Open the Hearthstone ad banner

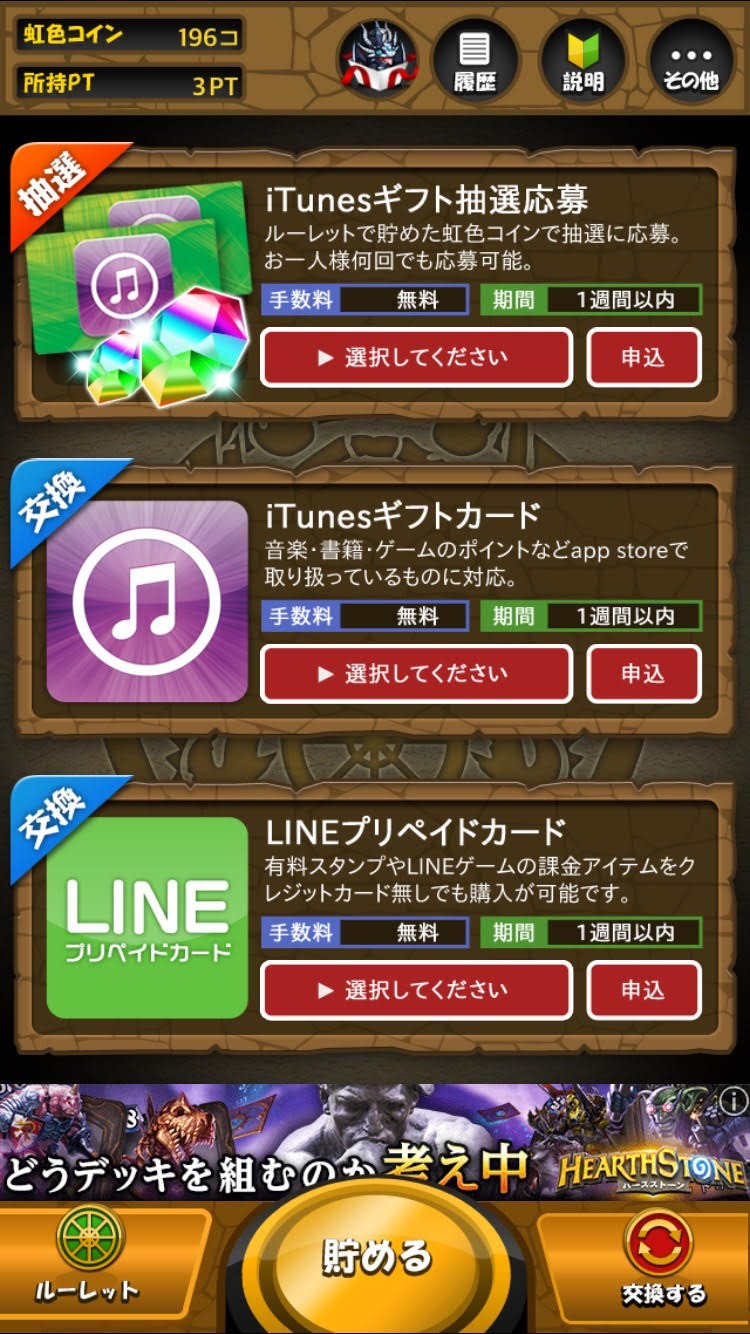coord(375,1140)
